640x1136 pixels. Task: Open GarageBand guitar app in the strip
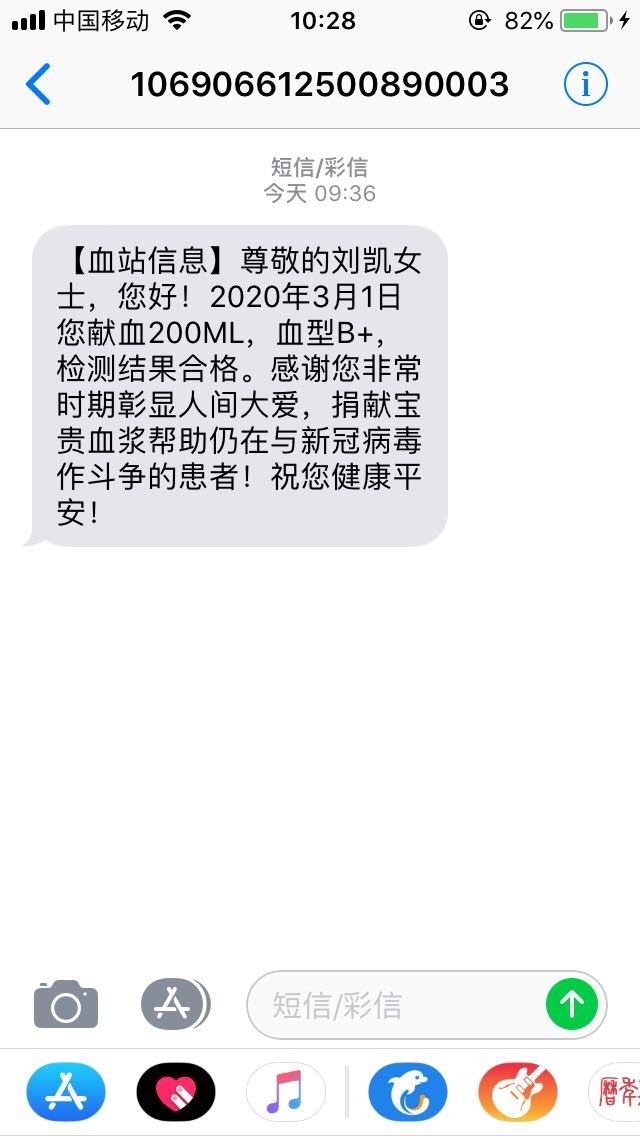click(x=518, y=1092)
